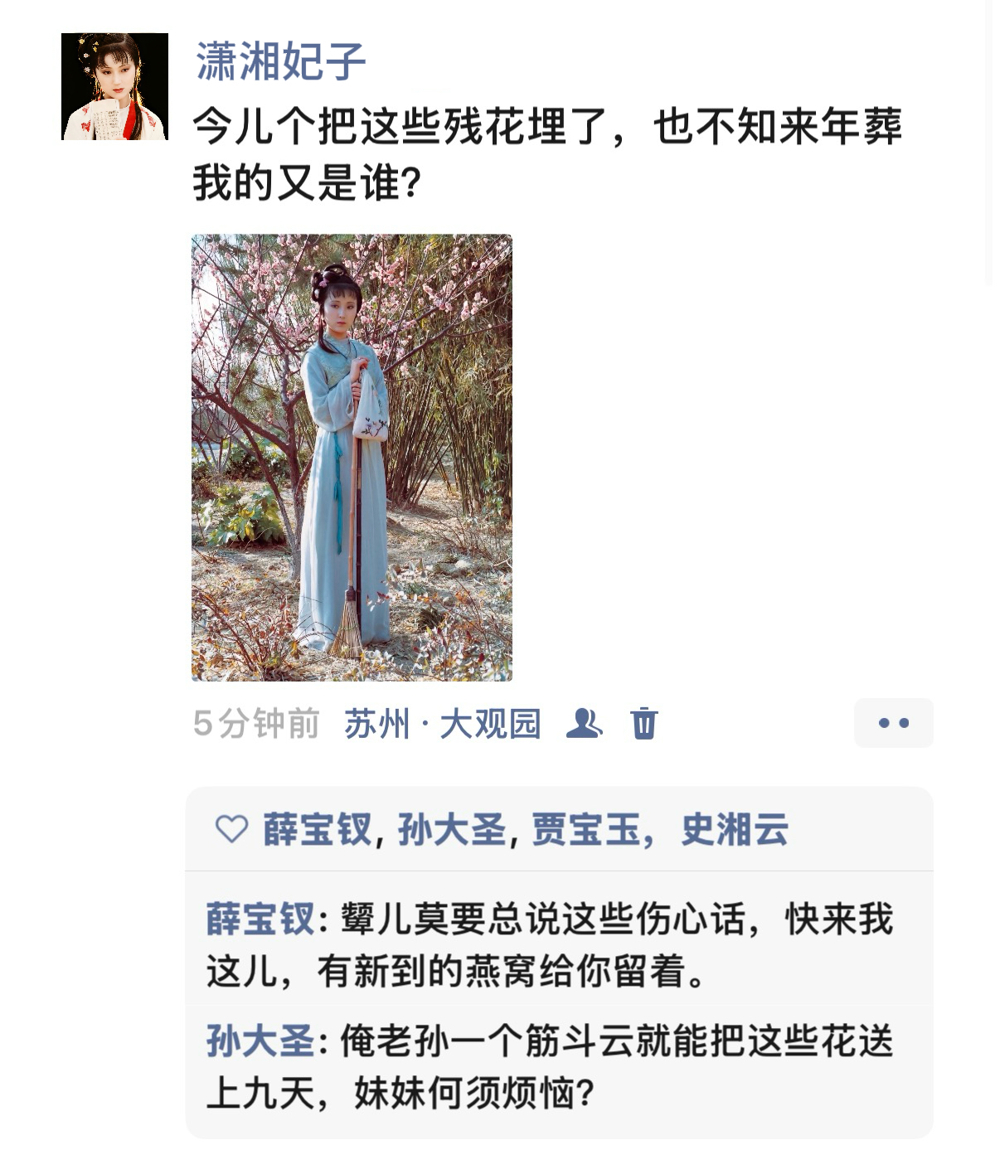
Task: Open the 苏州 · 大观园 location link
Action: coord(442,723)
